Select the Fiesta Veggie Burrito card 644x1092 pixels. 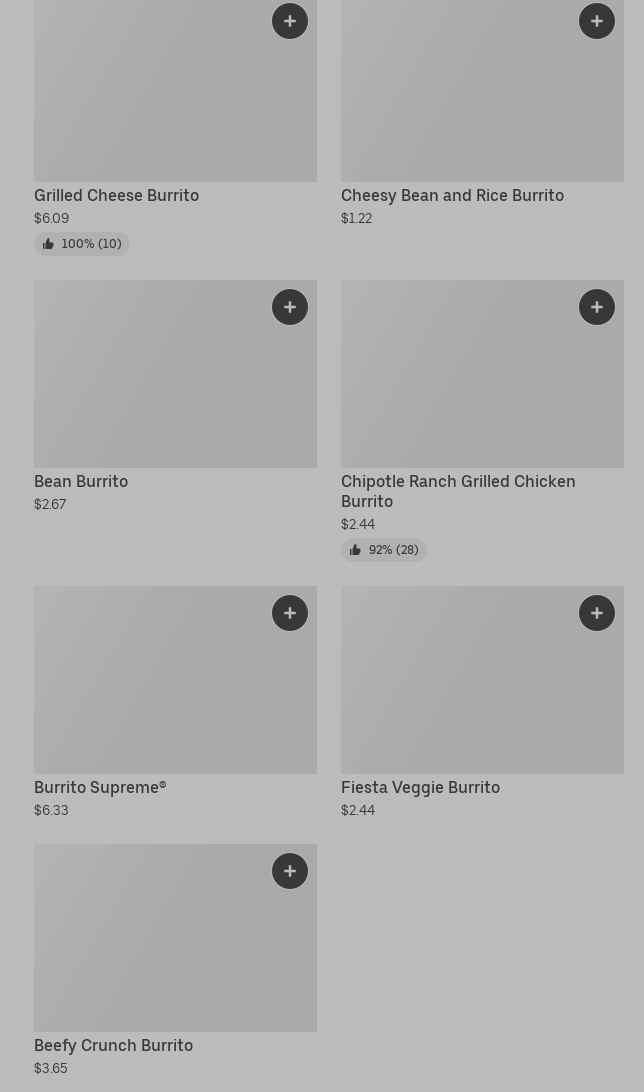pos(482,703)
